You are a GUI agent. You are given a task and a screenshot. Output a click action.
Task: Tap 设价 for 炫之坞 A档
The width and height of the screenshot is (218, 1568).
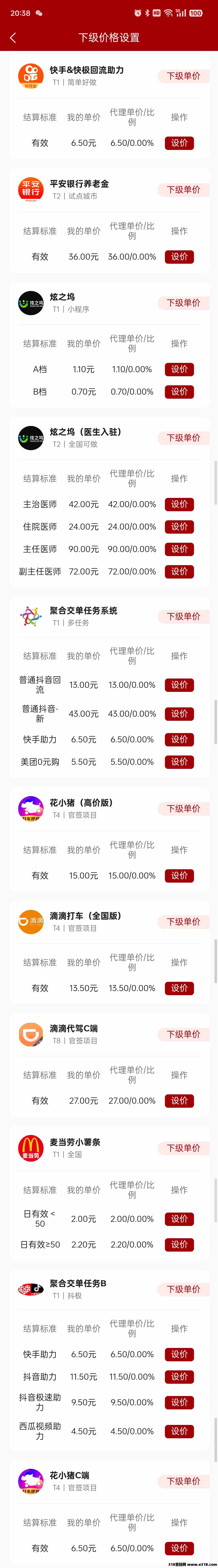pyautogui.click(x=179, y=370)
